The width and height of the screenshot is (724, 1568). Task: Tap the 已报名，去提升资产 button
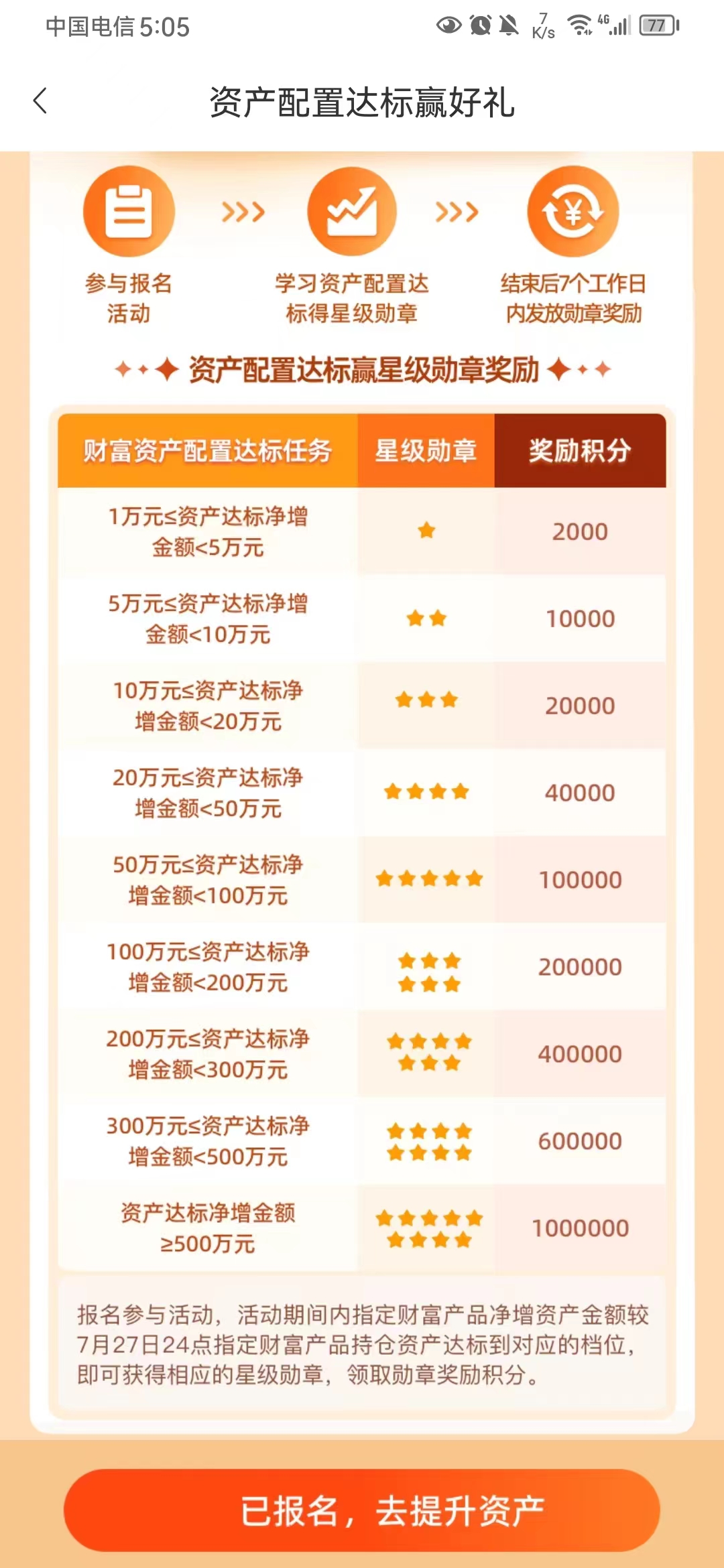click(362, 1510)
